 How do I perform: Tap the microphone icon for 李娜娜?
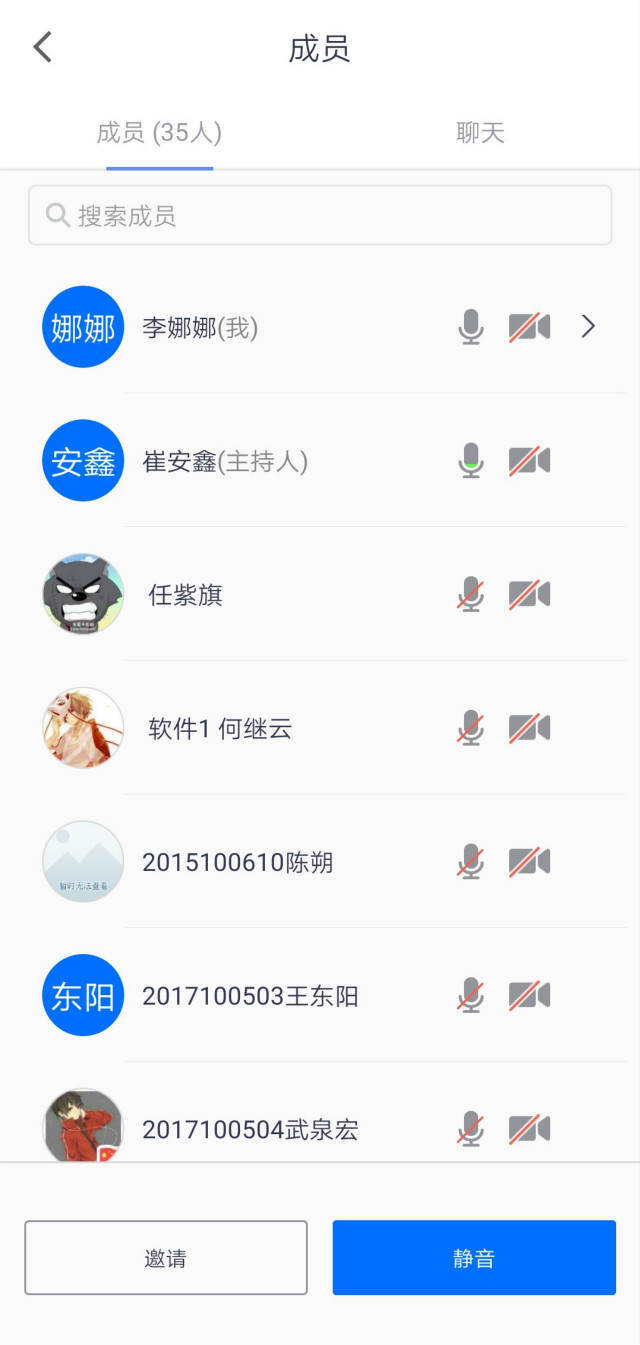[471, 327]
